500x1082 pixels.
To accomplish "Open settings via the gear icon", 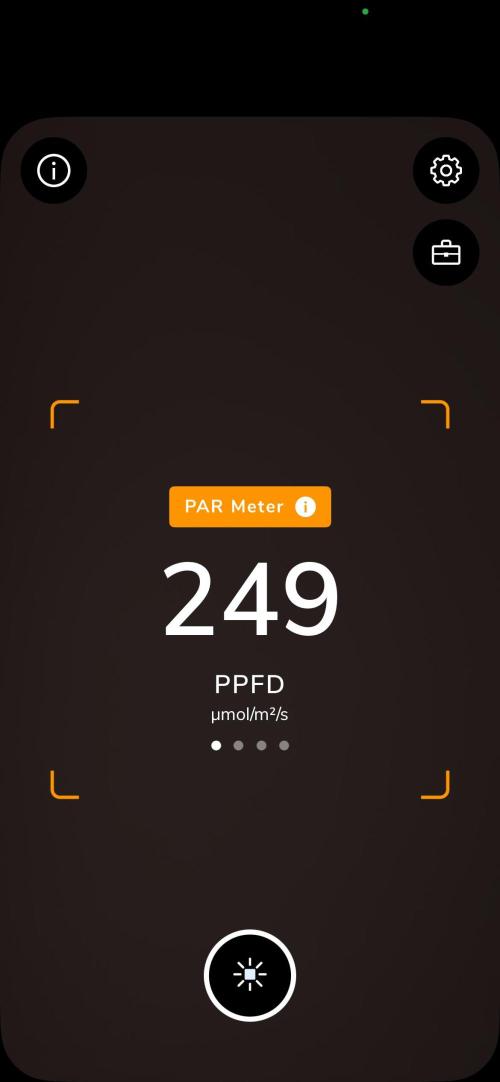I will [446, 170].
